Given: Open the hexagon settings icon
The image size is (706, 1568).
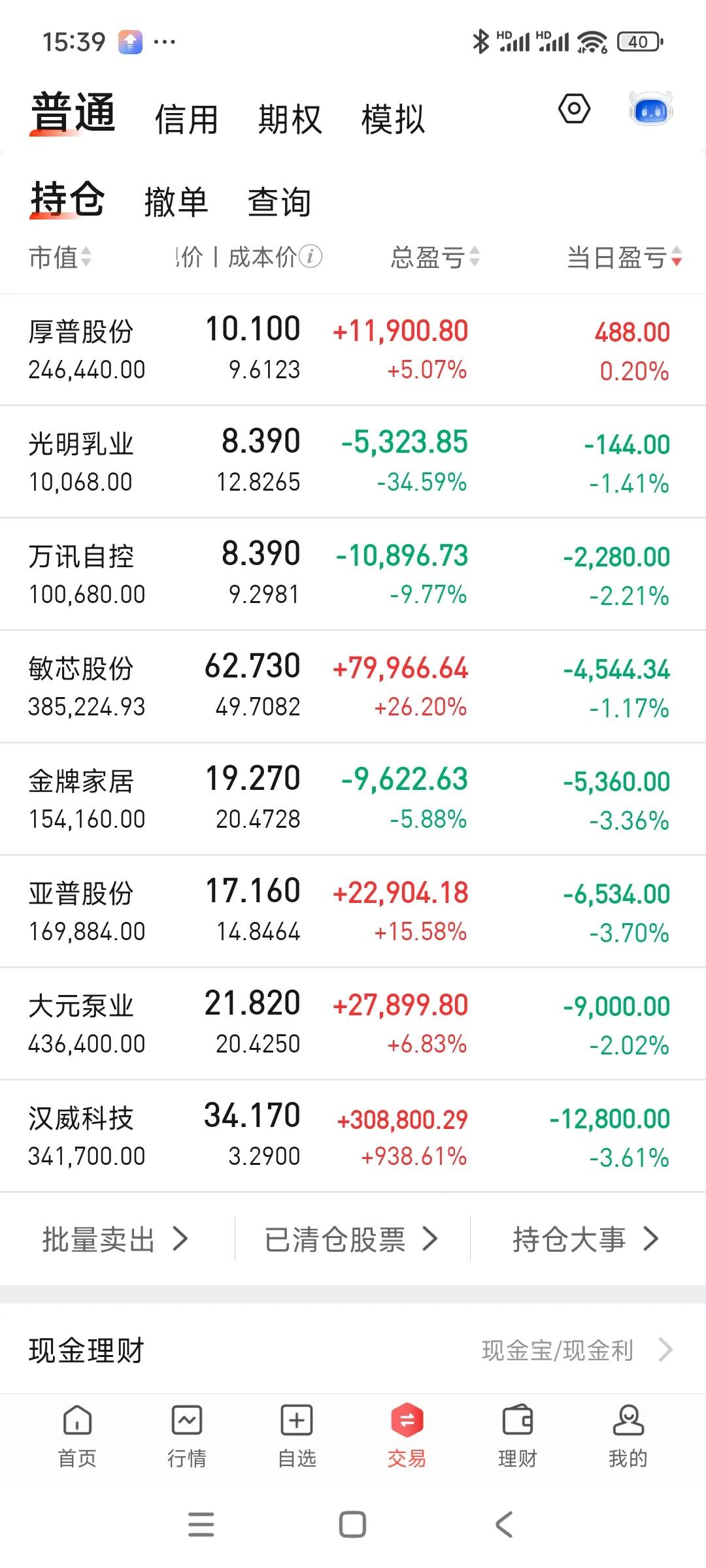Looking at the screenshot, I should [x=574, y=109].
